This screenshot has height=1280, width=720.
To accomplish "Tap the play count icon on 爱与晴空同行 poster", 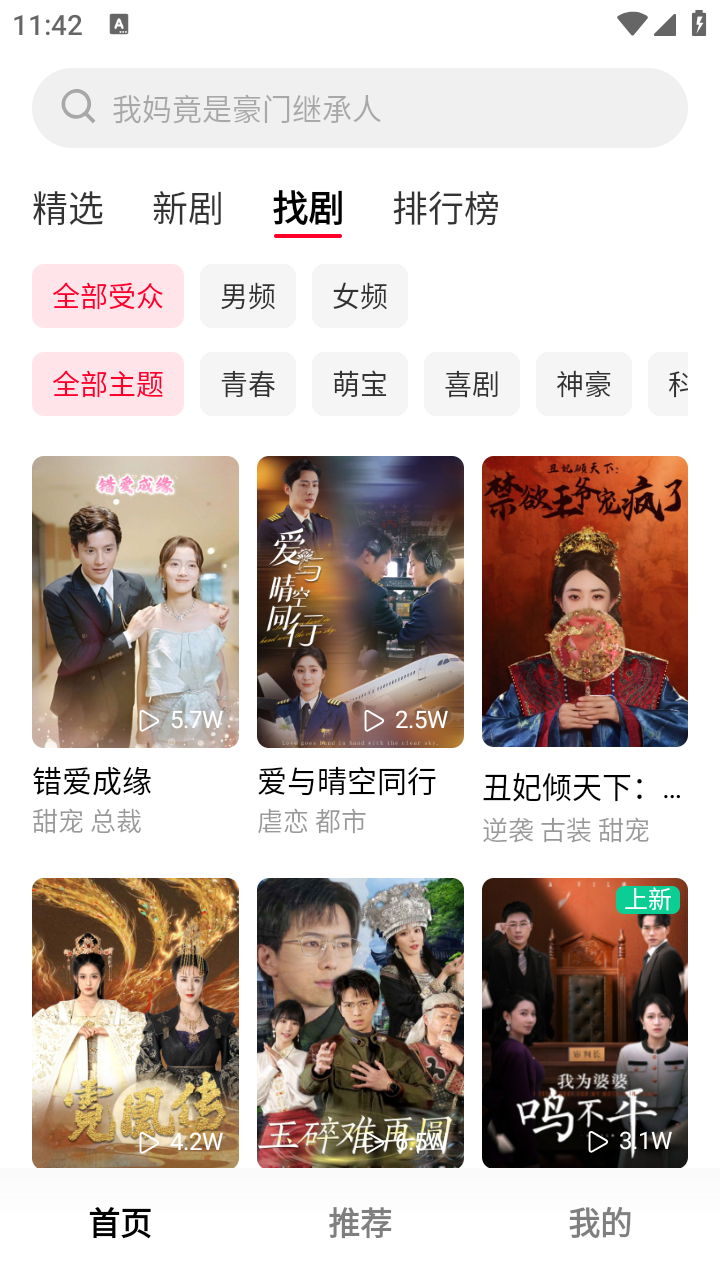I will tap(375, 720).
